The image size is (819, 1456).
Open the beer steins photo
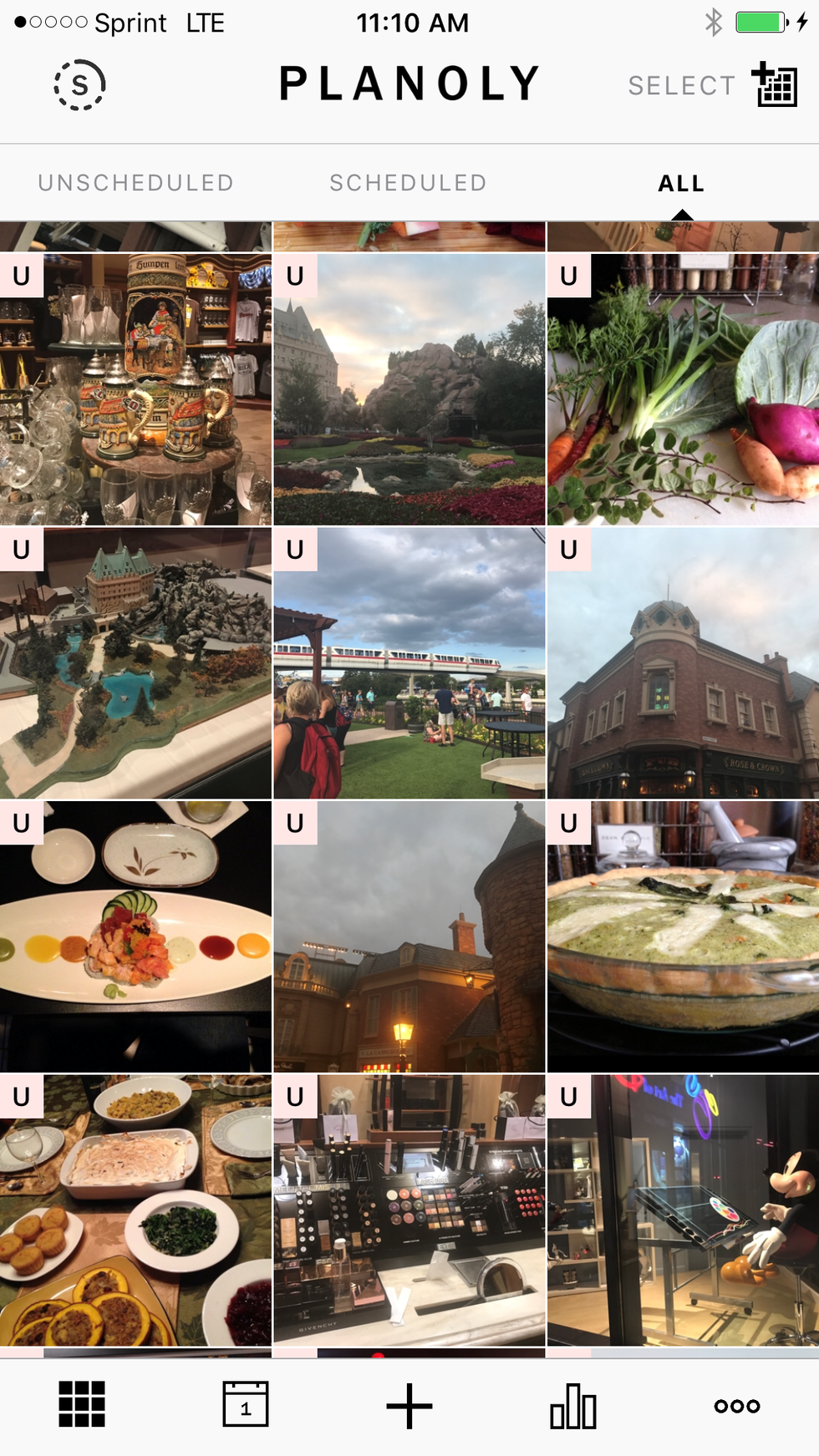(135, 389)
